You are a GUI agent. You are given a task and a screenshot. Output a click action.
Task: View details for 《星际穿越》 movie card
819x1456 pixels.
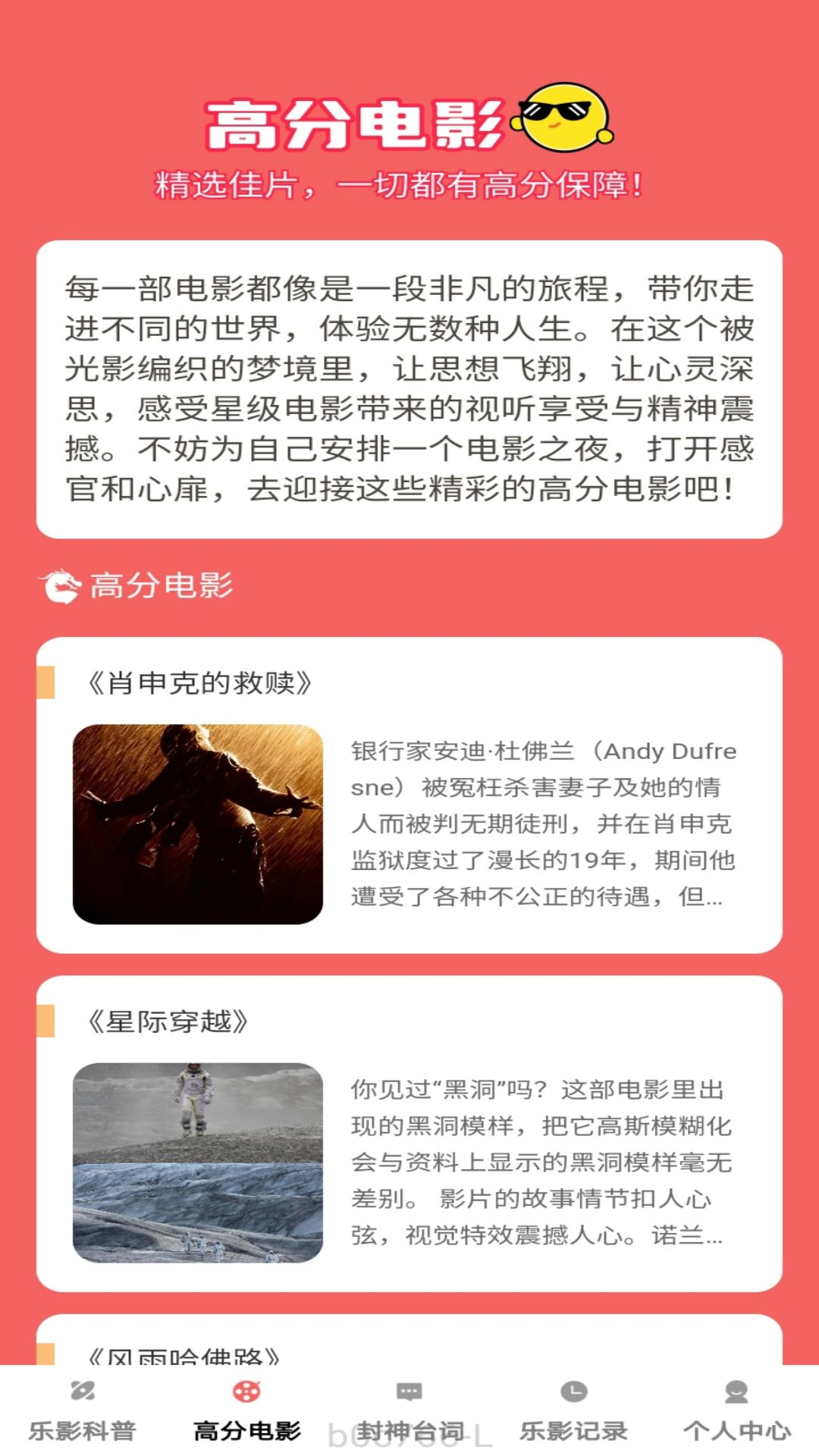[409, 1133]
